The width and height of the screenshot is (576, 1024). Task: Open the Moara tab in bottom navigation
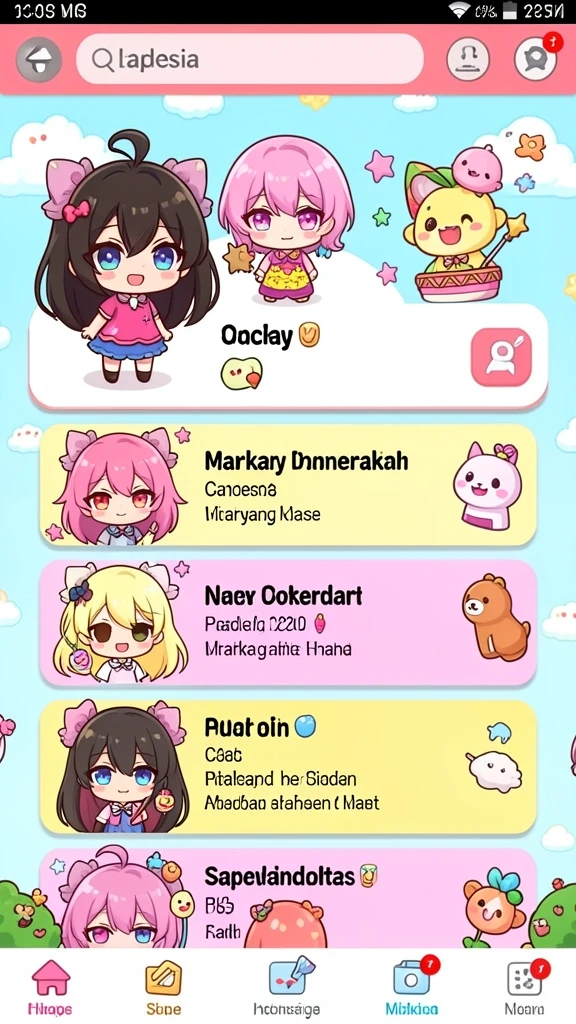[524, 985]
